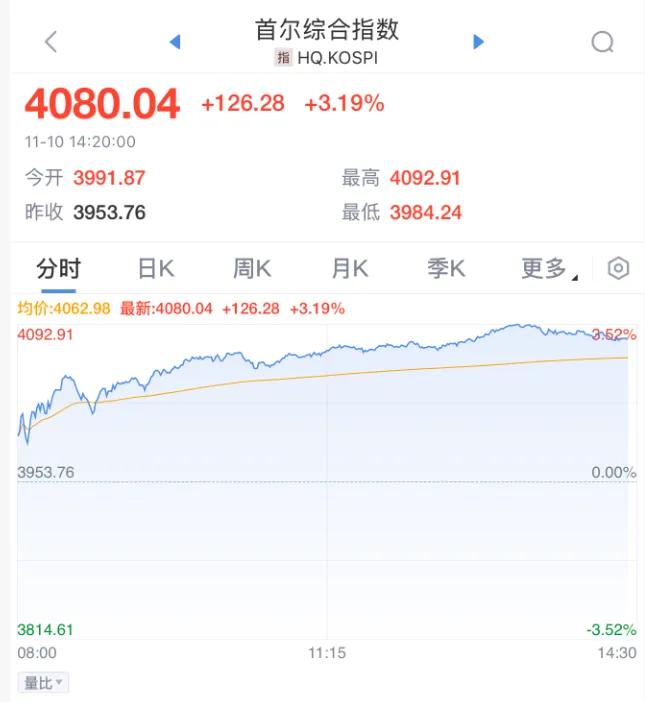Switch to the next index
This screenshot has width=645, height=702.
(478, 42)
